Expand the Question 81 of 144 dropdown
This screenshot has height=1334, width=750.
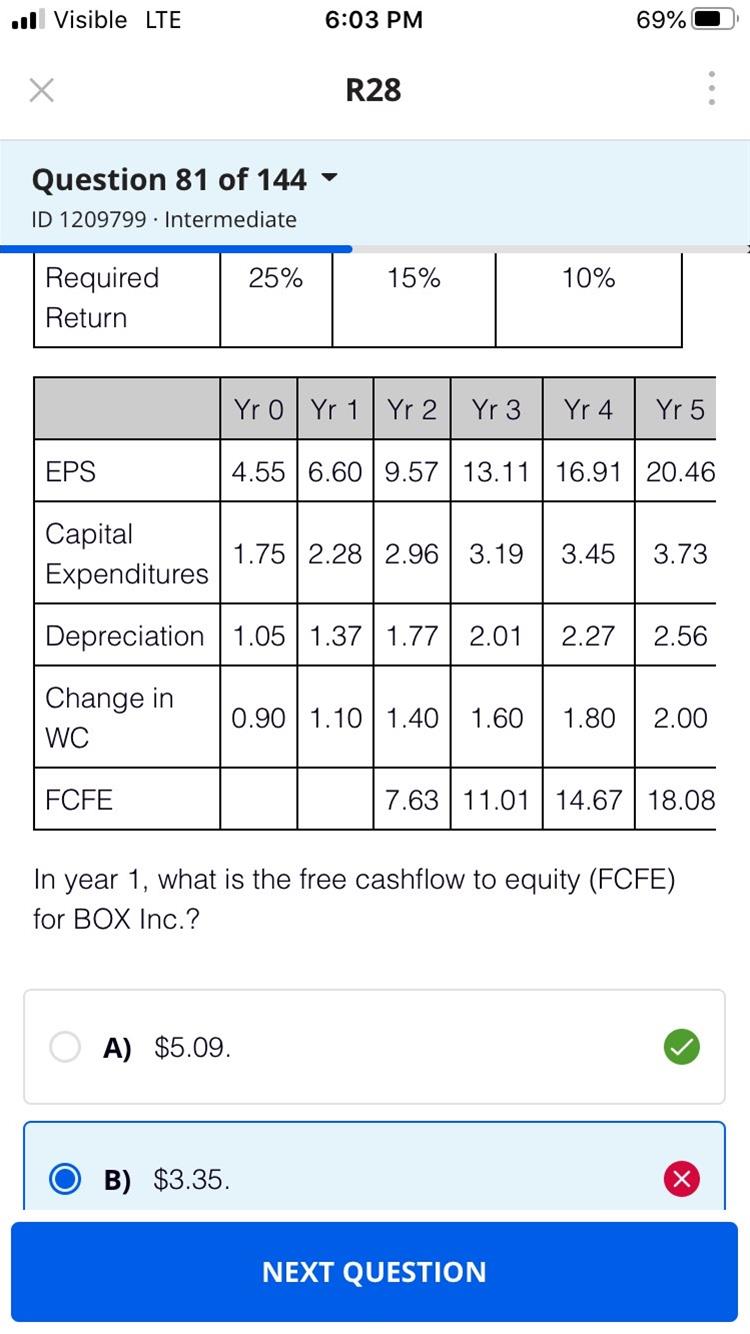click(x=329, y=179)
